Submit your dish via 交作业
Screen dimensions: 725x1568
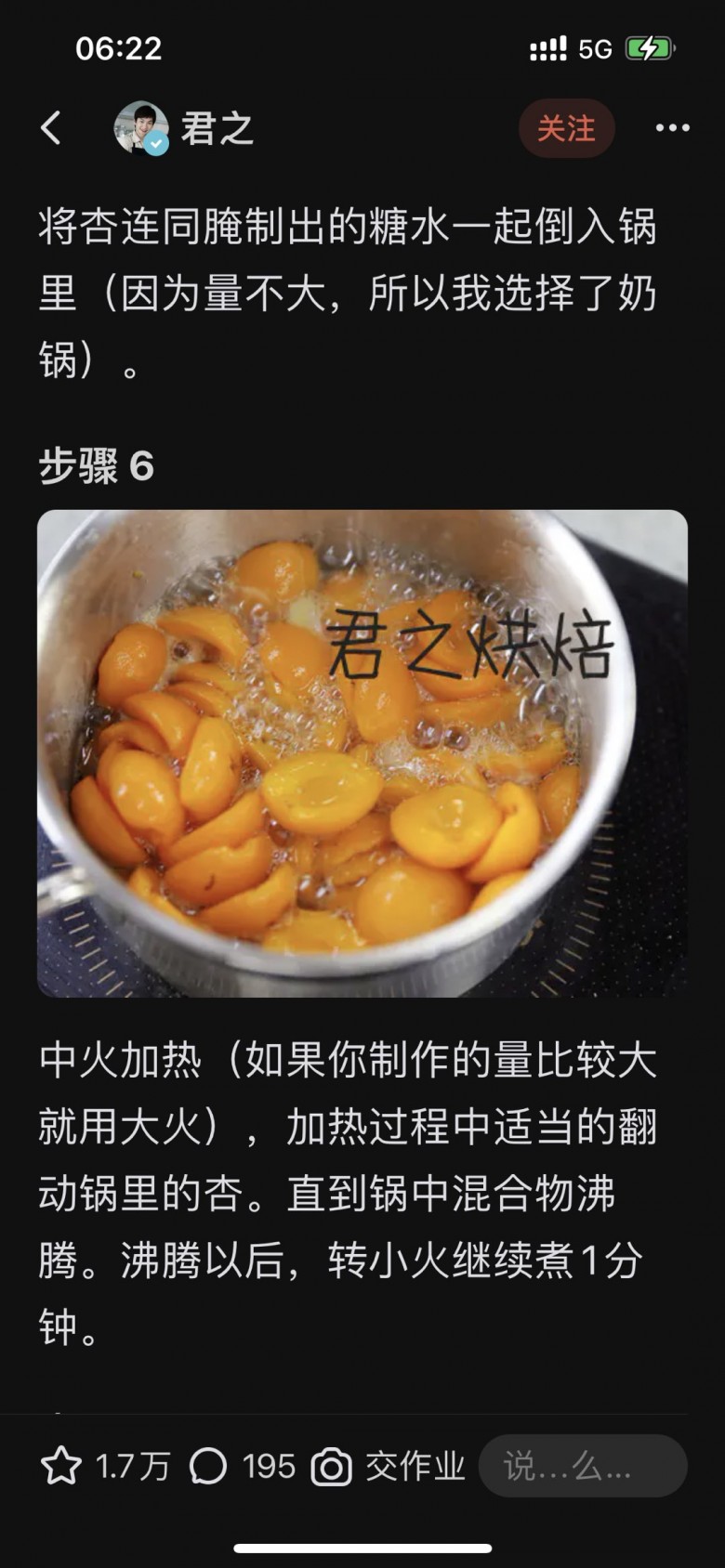(389, 1467)
